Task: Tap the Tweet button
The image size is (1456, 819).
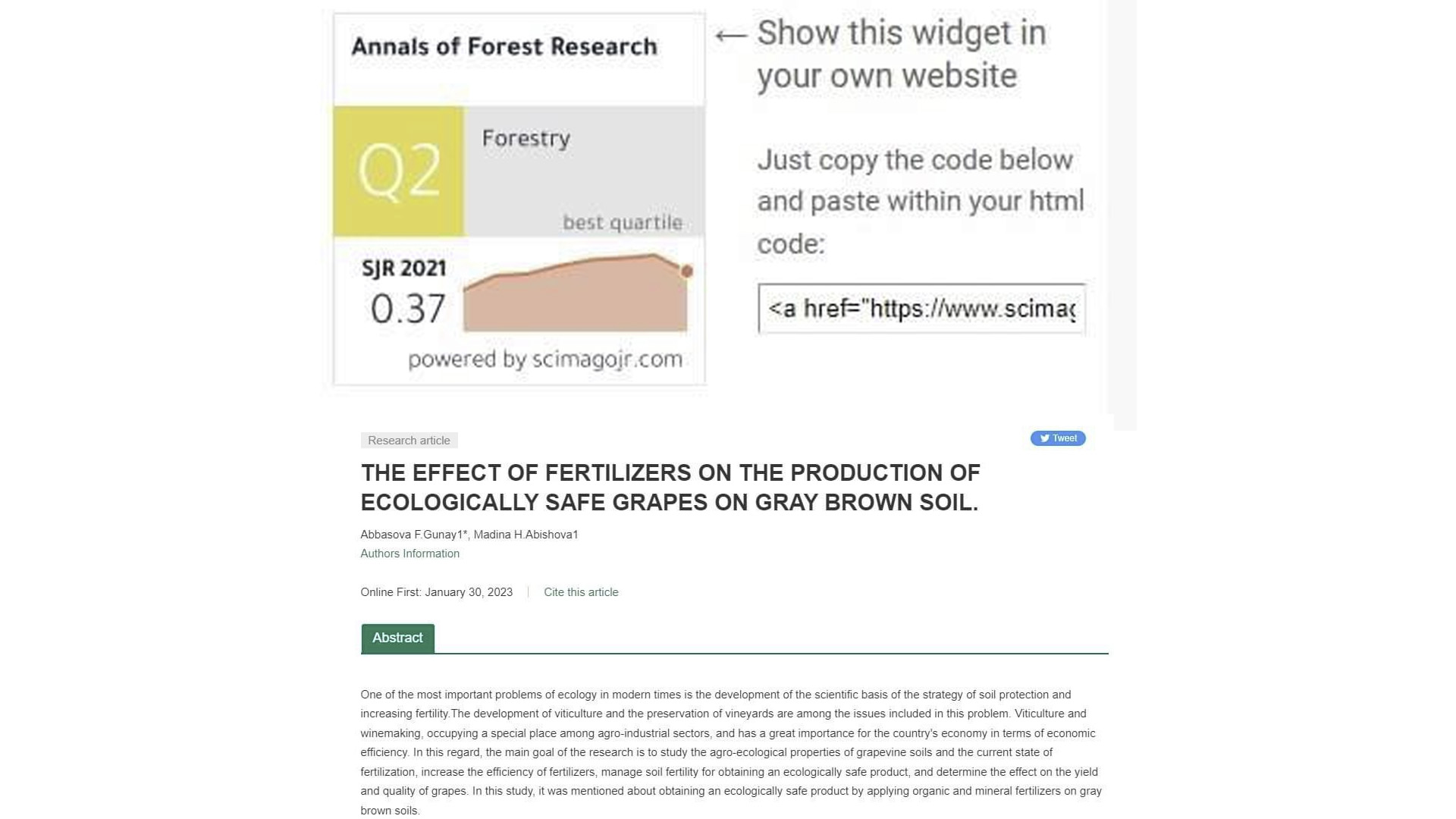Action: 1057,438
